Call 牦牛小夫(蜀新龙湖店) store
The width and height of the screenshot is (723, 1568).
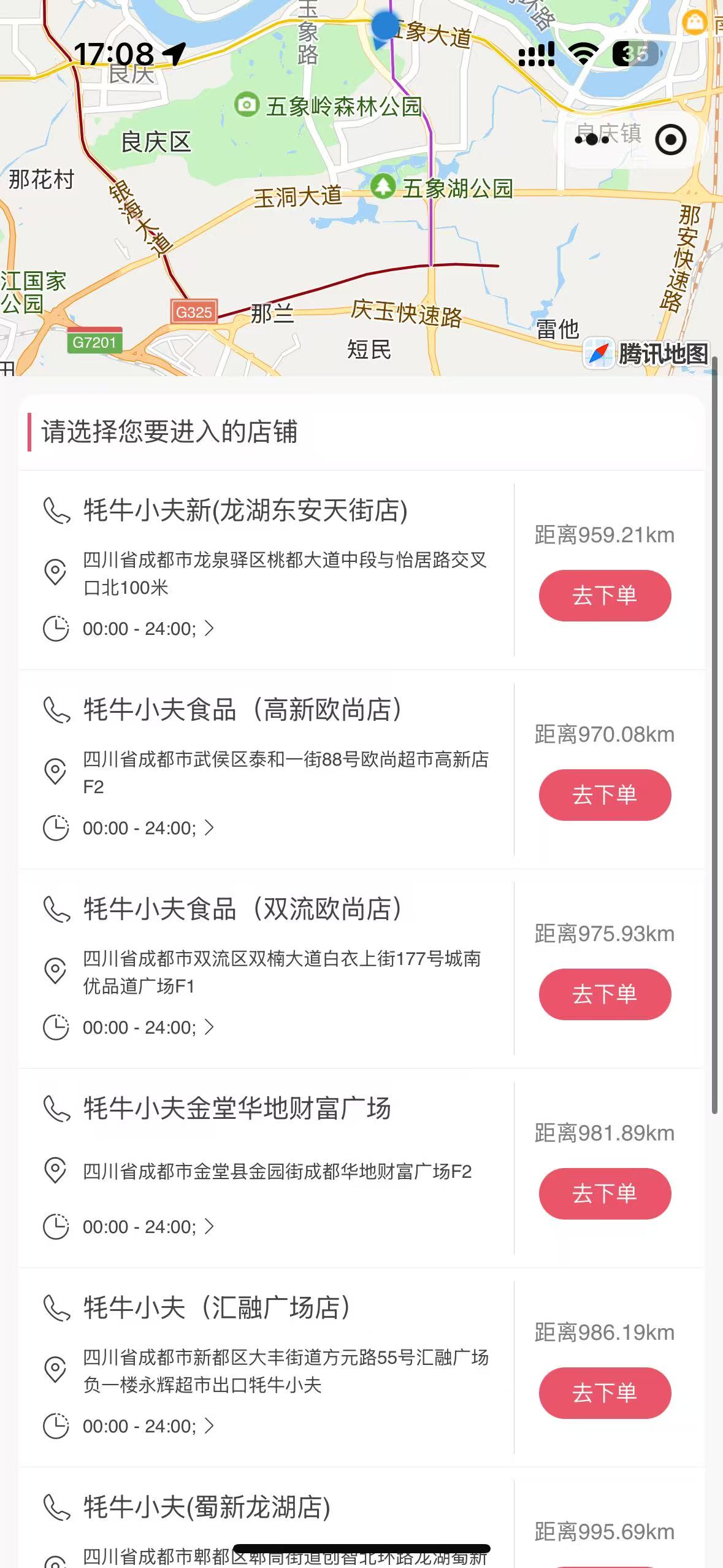56,1507
